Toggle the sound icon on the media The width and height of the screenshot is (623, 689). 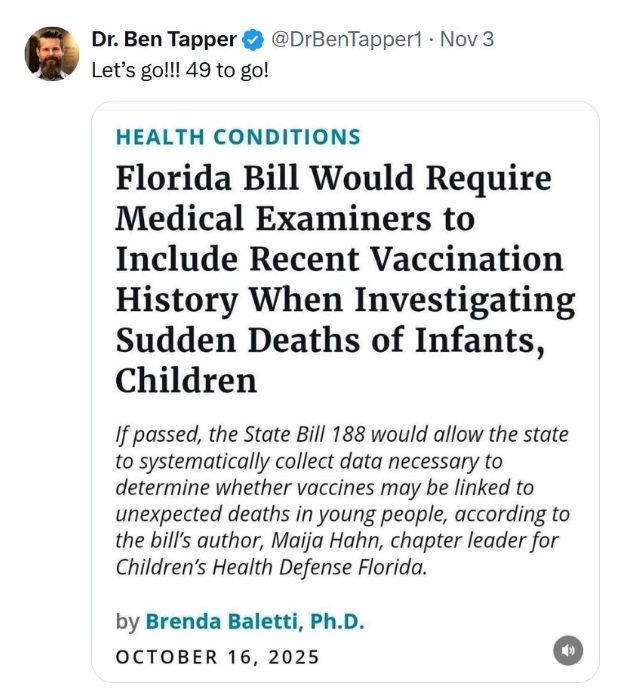[568, 650]
